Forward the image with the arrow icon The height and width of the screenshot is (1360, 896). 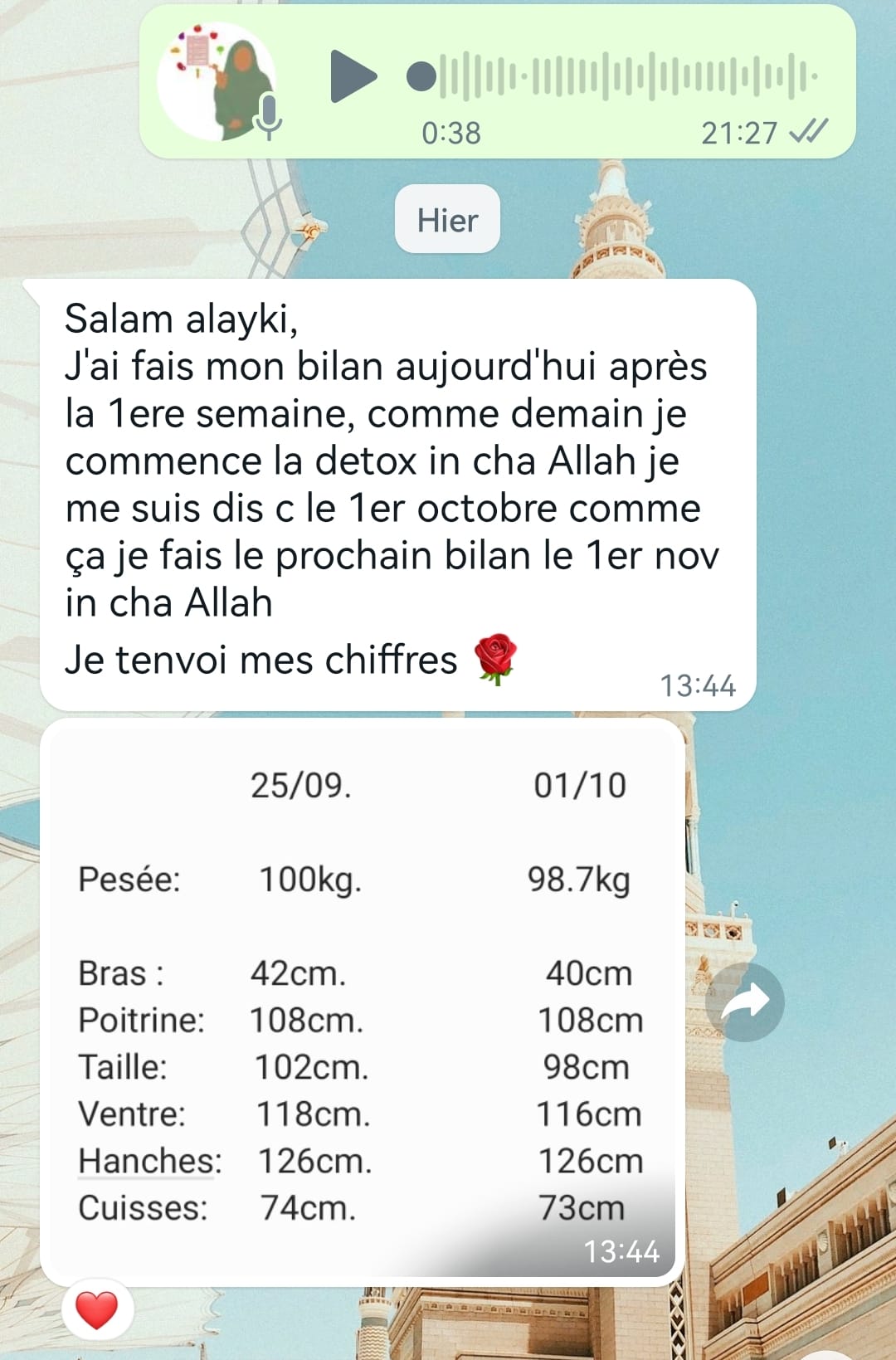[744, 1003]
